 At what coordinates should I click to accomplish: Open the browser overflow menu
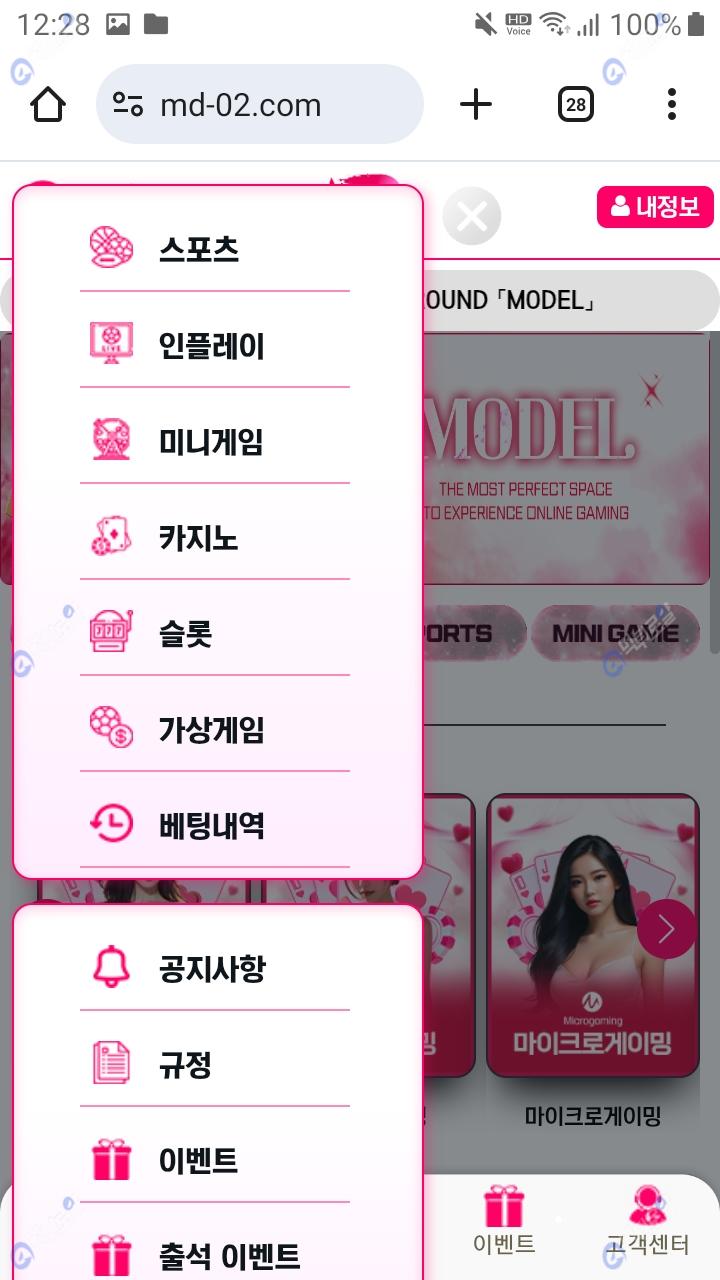coord(671,104)
